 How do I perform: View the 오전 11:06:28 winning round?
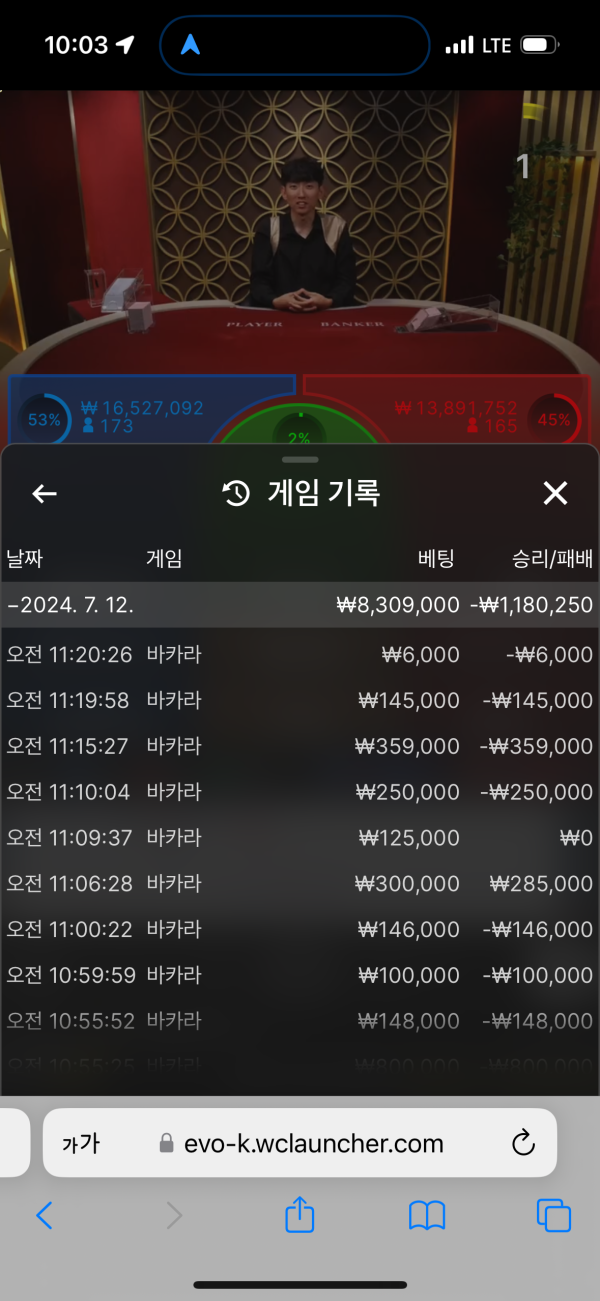[x=300, y=884]
